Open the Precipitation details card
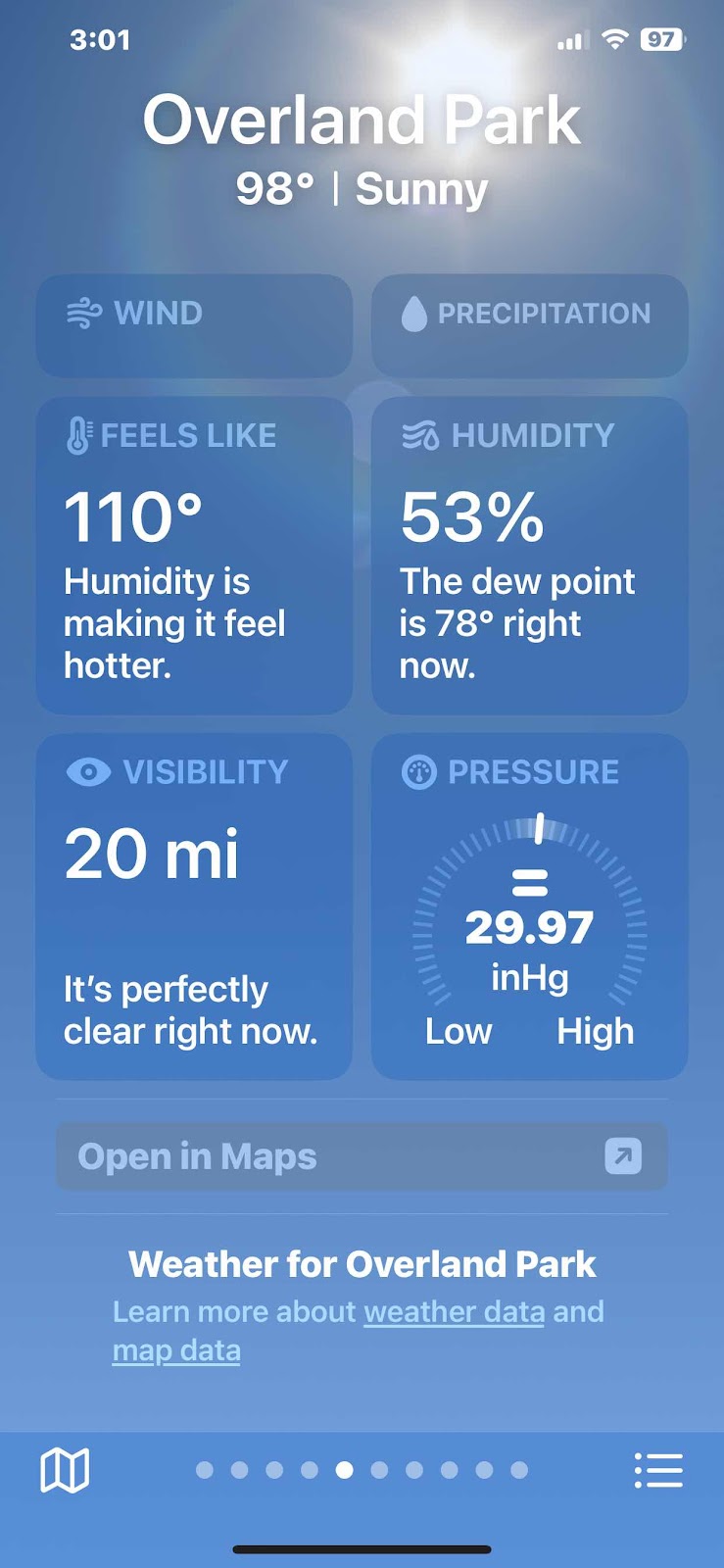The height and width of the screenshot is (1568, 724). (529, 325)
